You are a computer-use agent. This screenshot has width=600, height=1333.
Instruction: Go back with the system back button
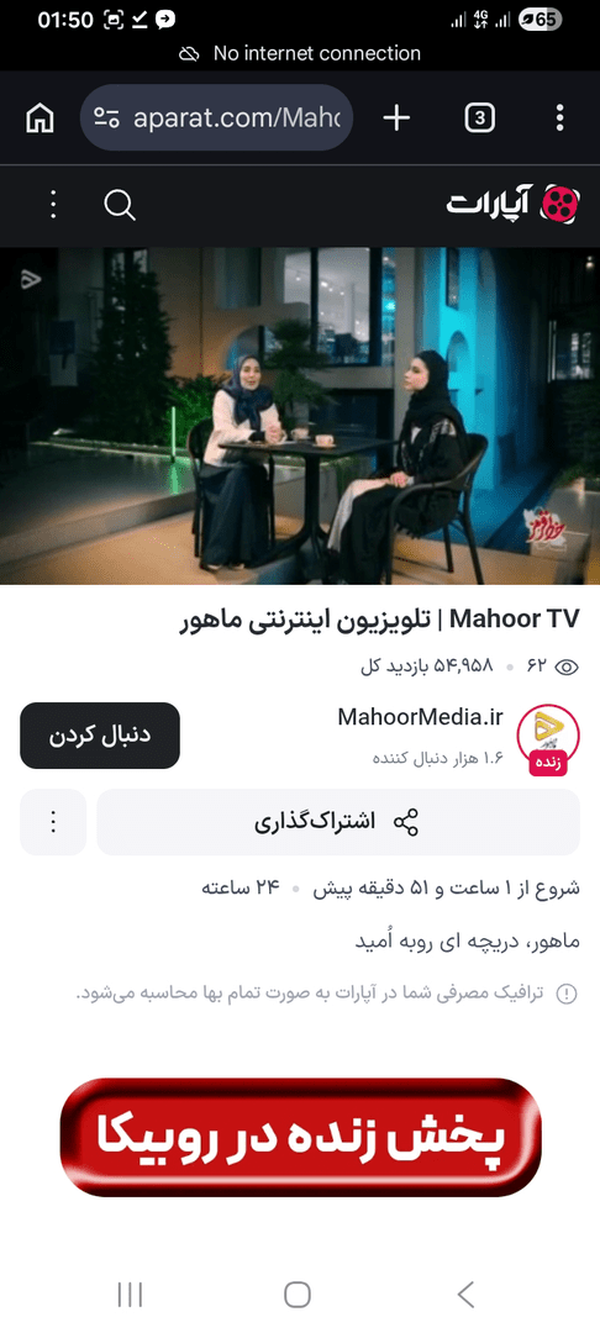[466, 1294]
